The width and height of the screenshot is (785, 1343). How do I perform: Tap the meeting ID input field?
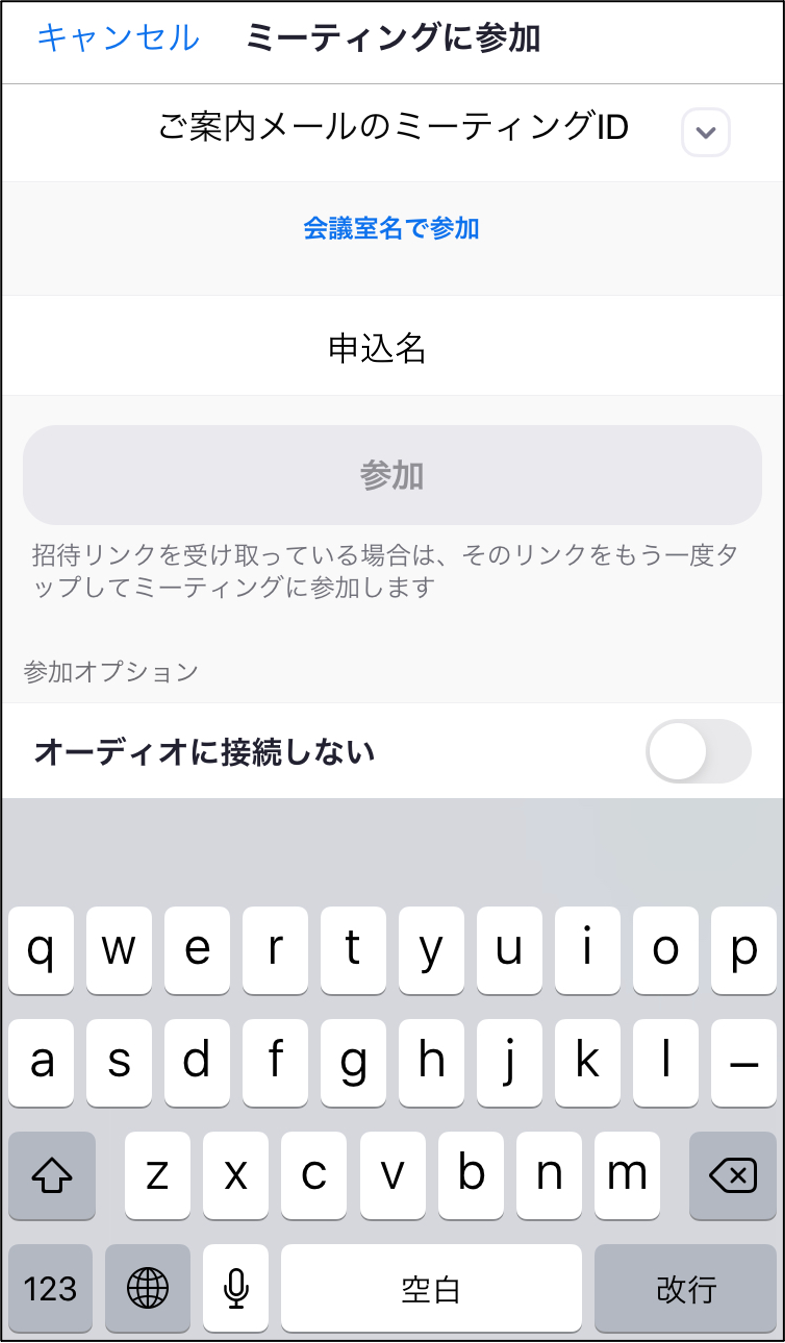[x=392, y=130]
